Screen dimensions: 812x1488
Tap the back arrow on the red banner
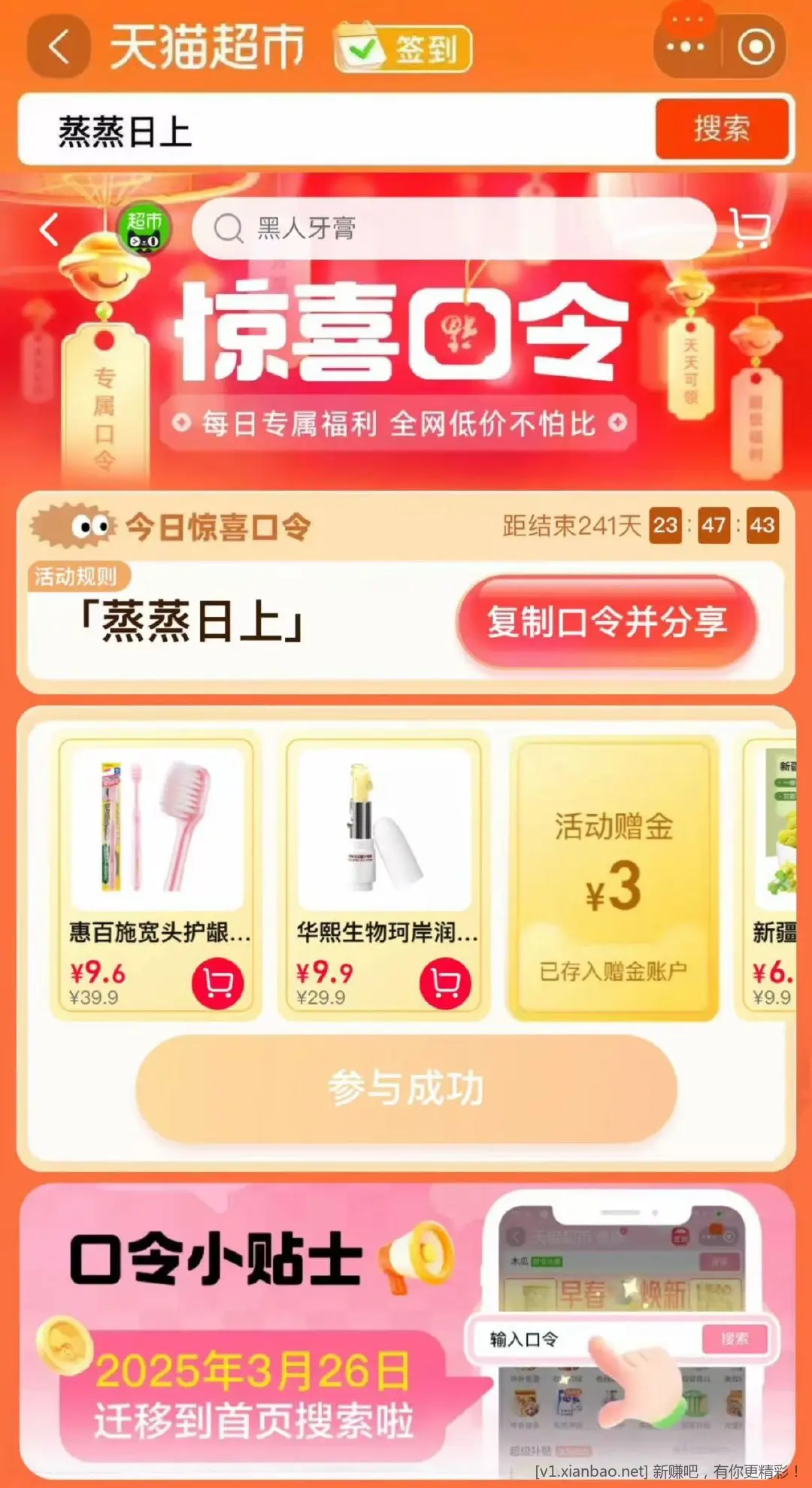[x=50, y=229]
